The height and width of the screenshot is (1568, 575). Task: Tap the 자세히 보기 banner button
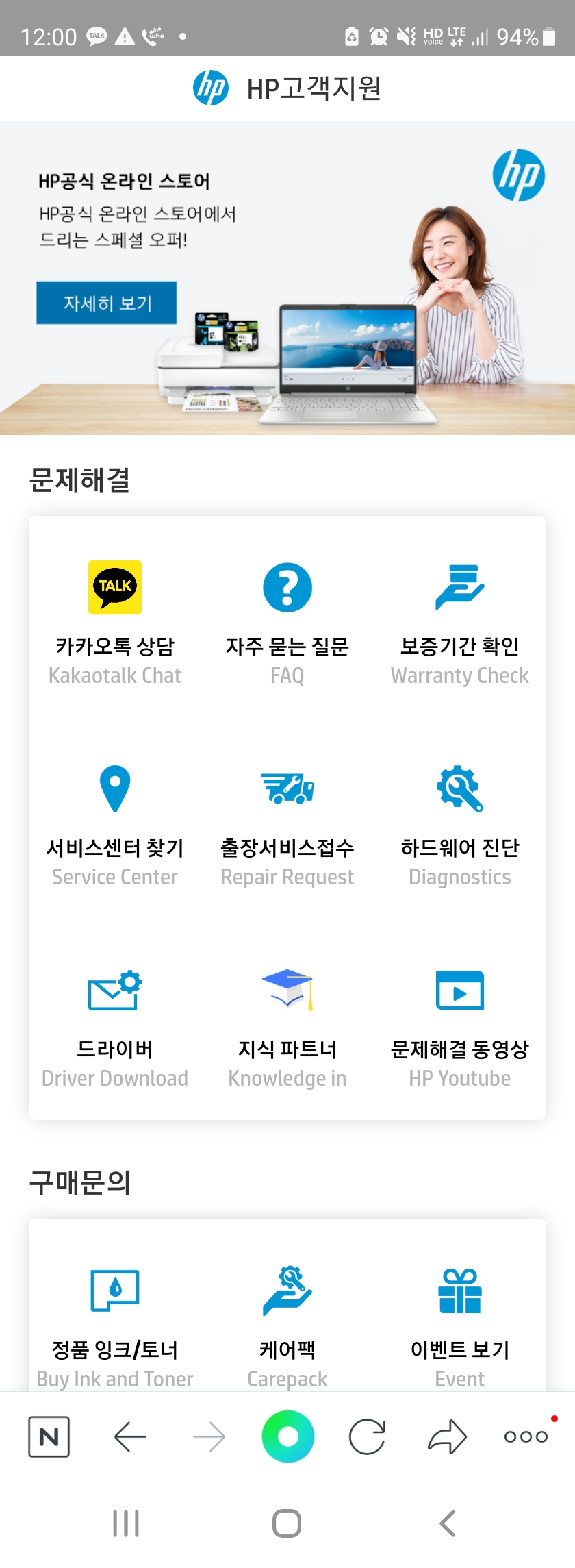tap(107, 303)
